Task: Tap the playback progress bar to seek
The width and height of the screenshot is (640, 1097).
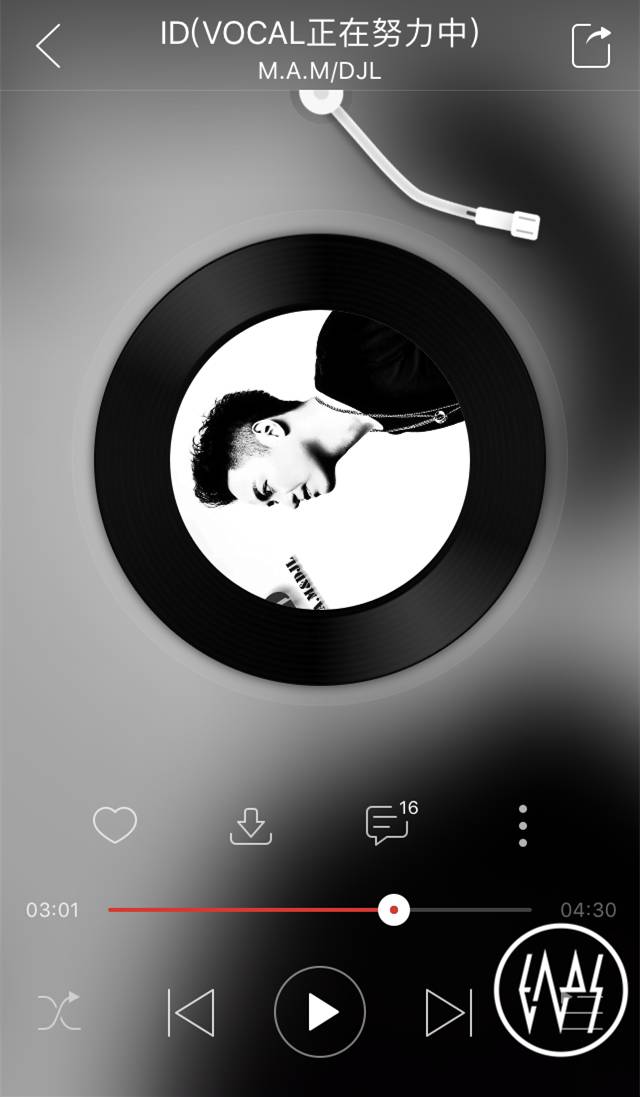Action: [320, 910]
